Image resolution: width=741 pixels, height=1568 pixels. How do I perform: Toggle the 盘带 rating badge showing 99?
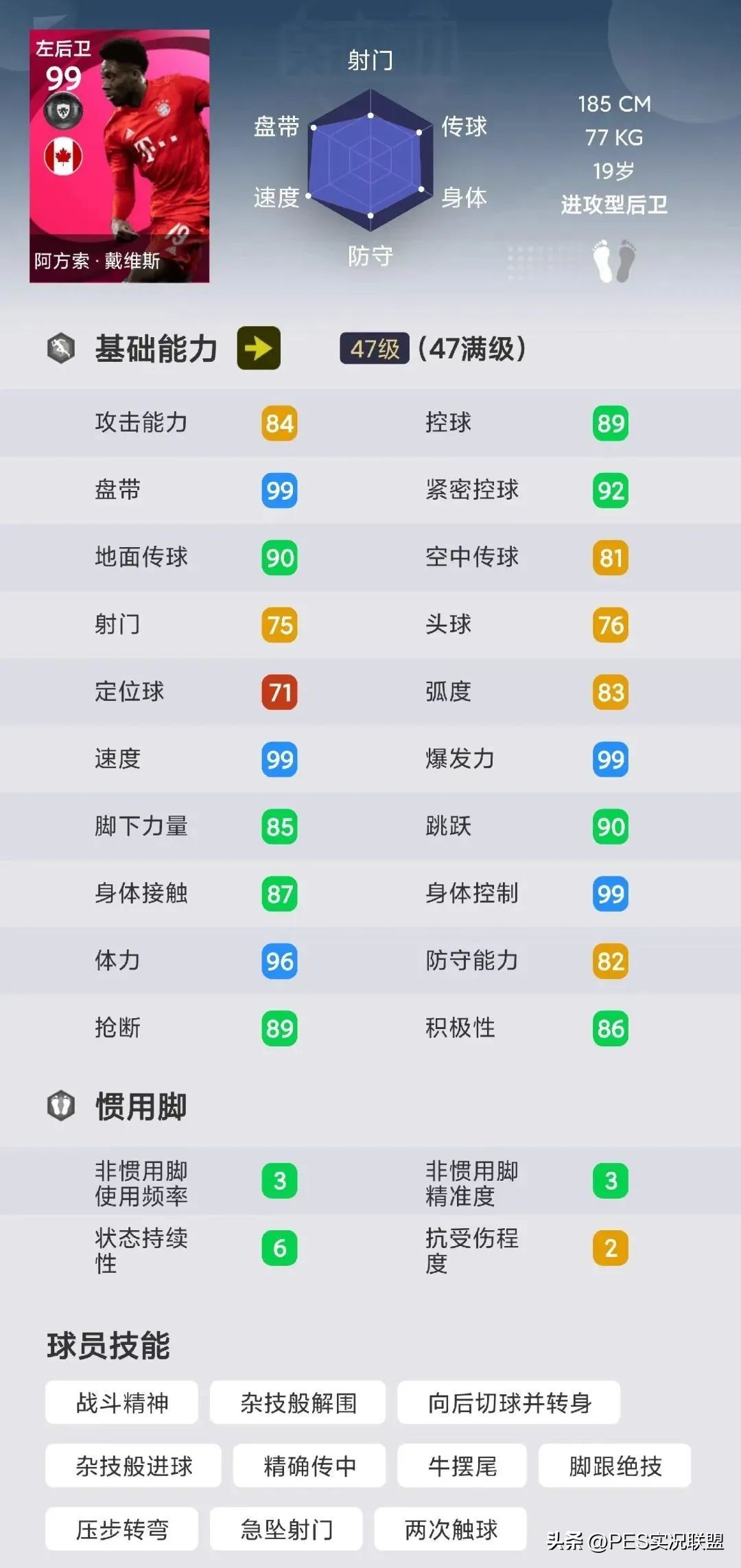point(279,490)
